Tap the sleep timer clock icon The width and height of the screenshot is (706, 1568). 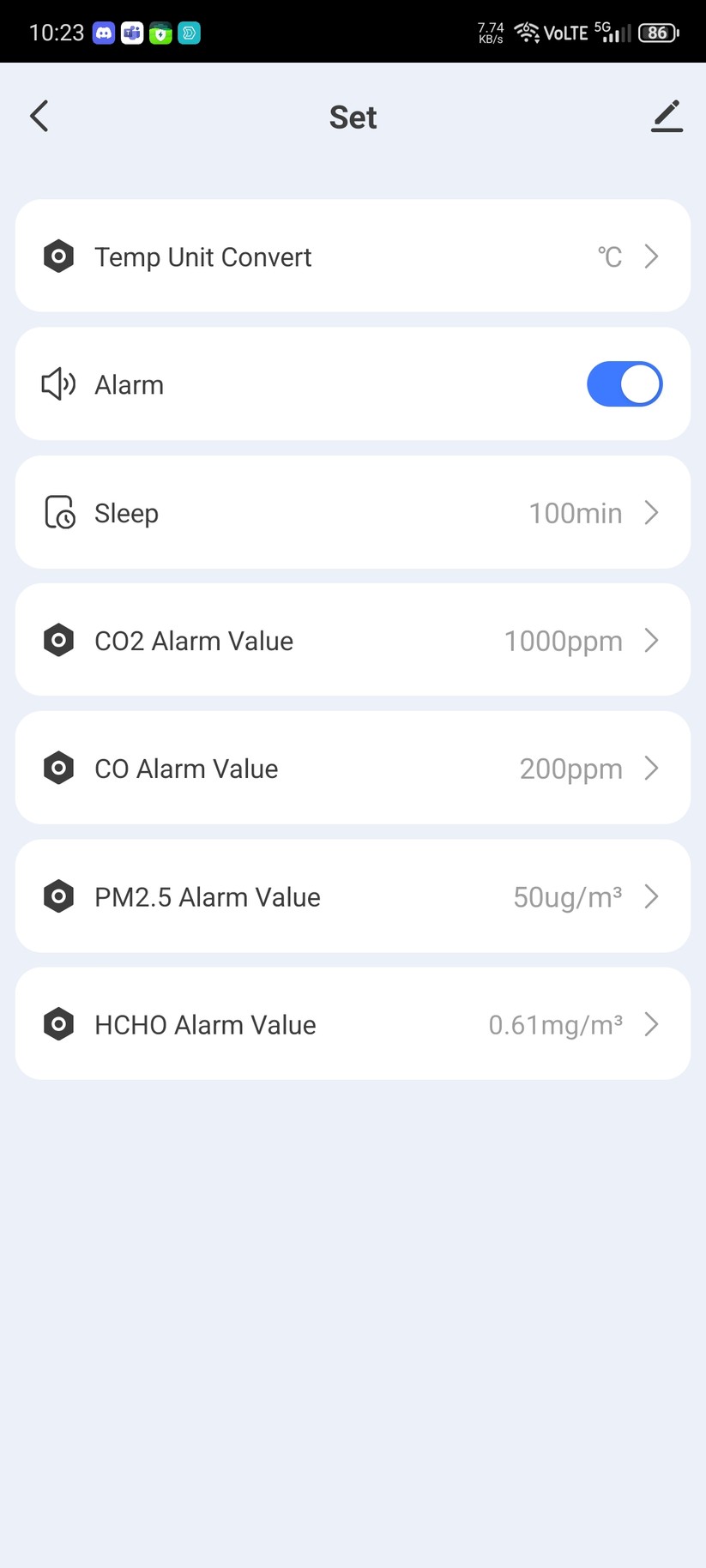pyautogui.click(x=58, y=511)
